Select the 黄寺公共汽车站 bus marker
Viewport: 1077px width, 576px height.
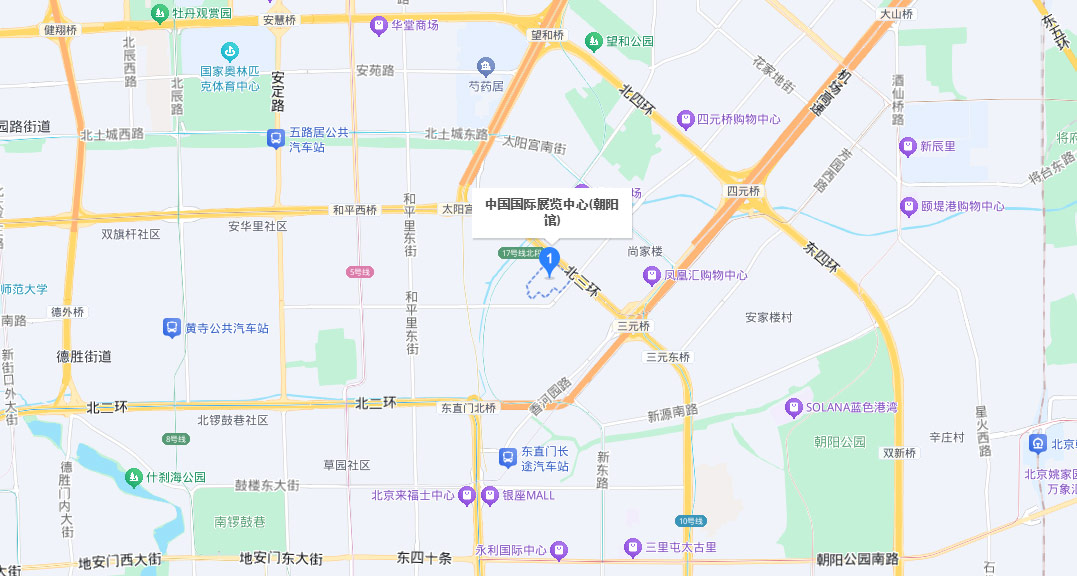click(172, 327)
